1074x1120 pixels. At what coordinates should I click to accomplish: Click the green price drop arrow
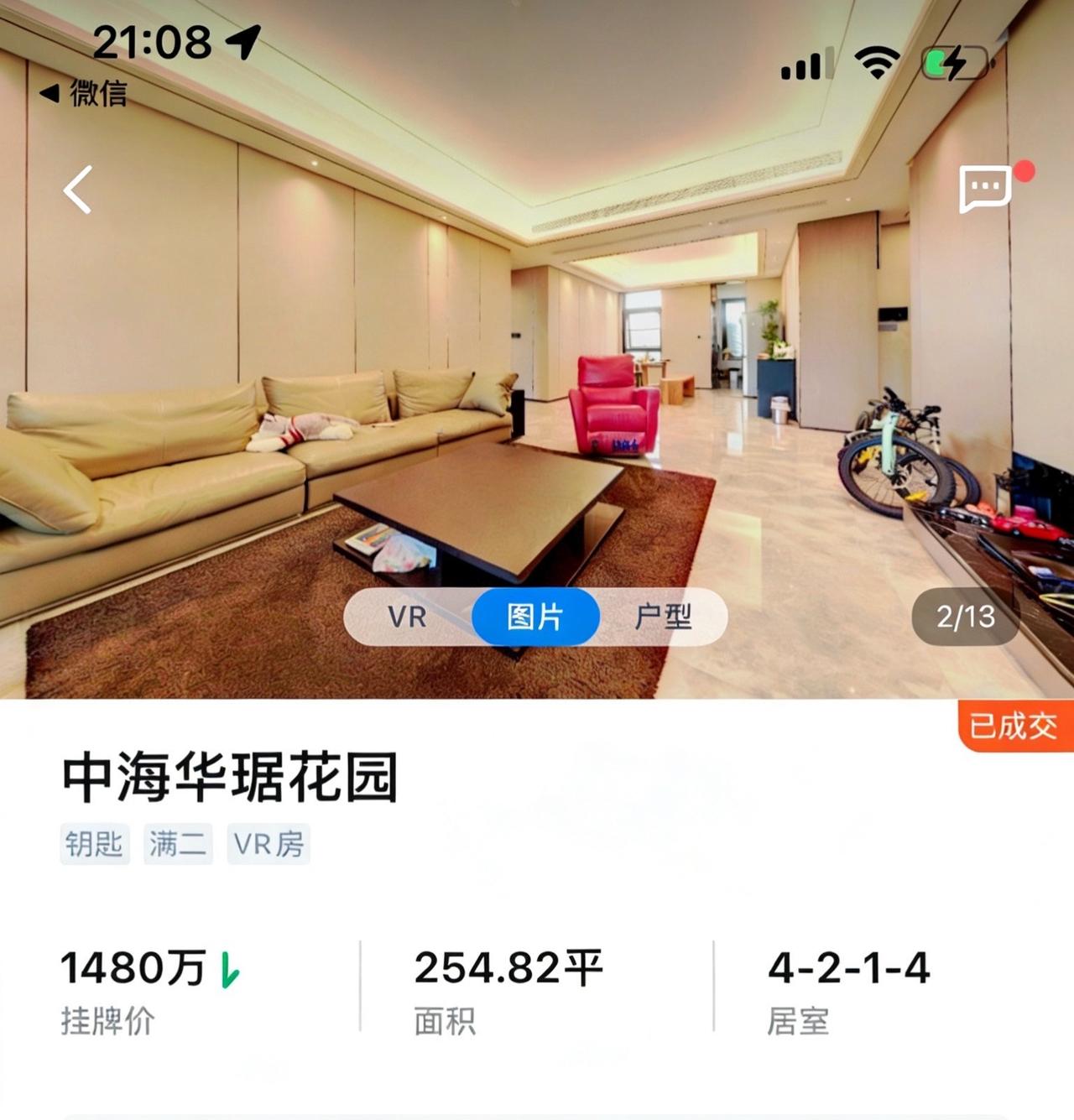(x=230, y=971)
